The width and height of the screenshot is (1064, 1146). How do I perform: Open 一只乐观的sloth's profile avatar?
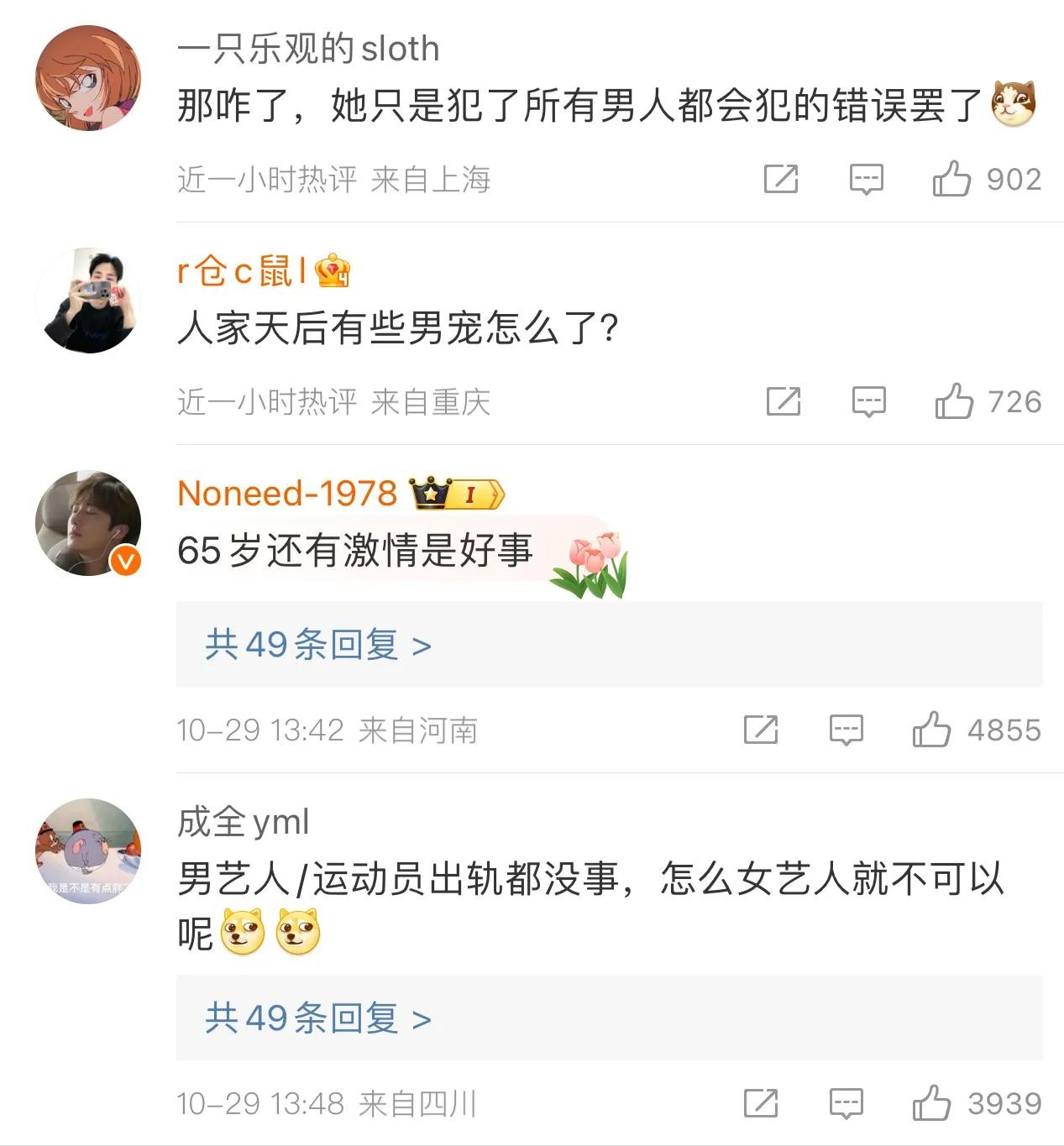coord(87,78)
